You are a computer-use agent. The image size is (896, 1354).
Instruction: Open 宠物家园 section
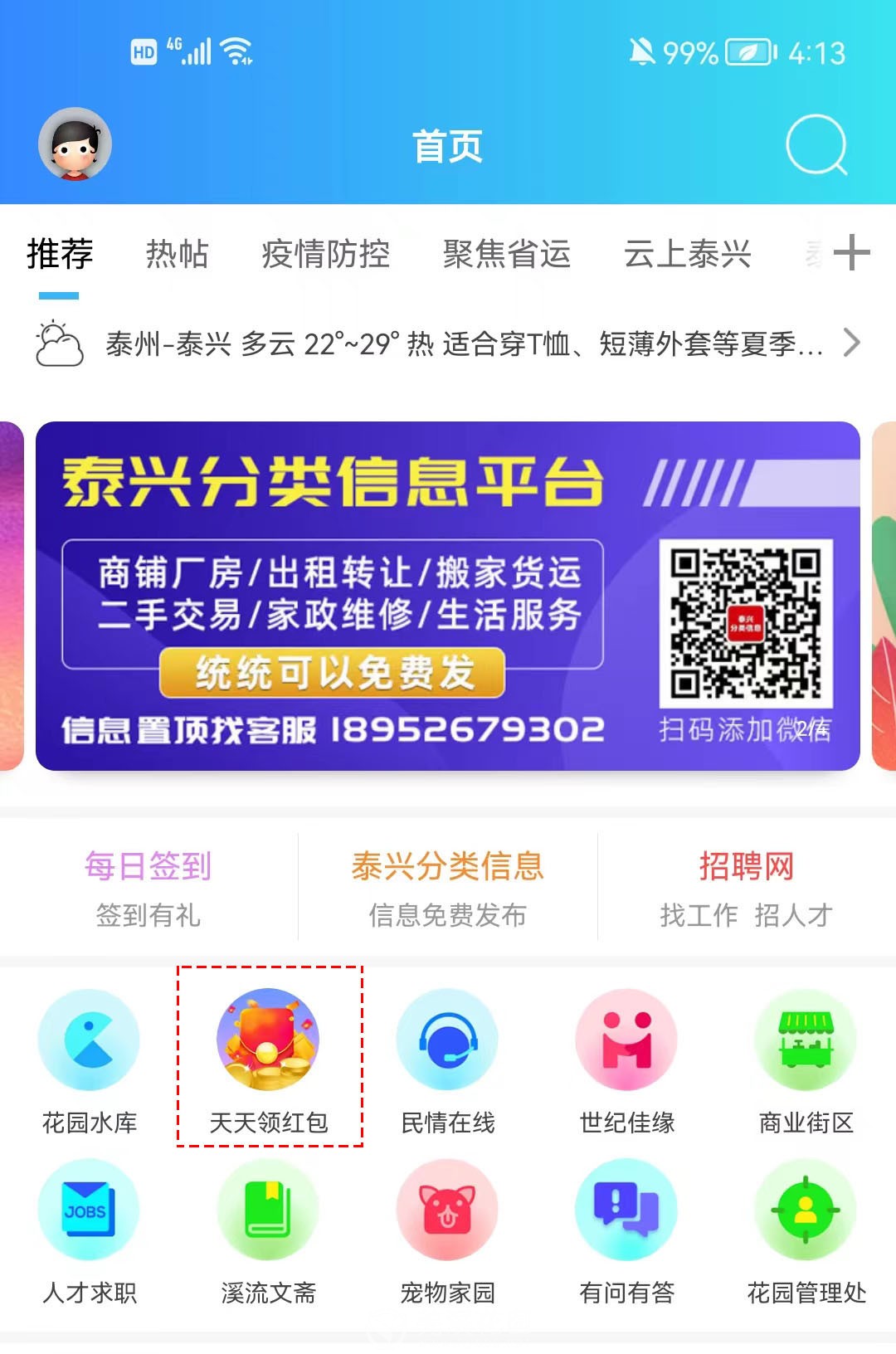447,1230
